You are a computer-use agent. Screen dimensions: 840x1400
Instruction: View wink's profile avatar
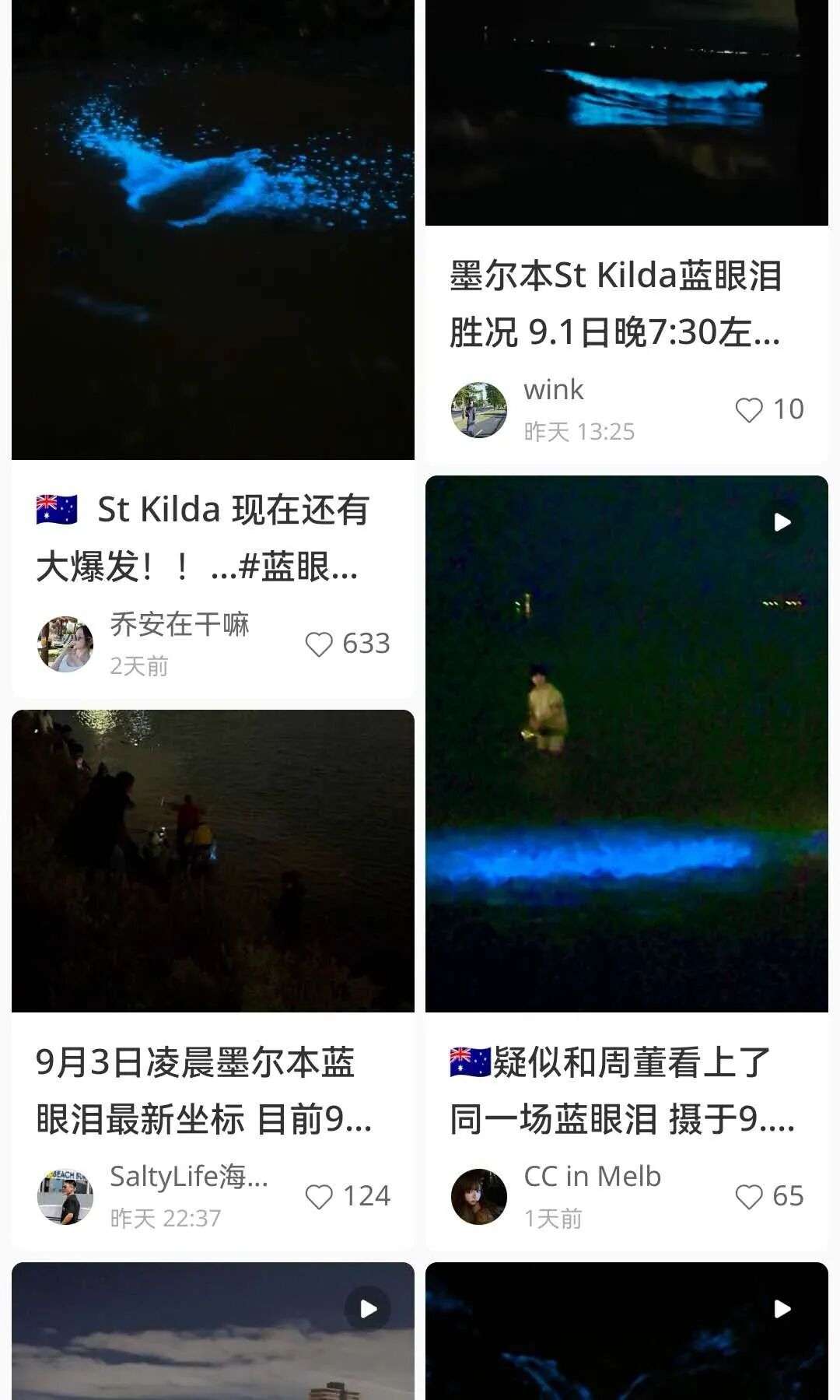click(x=479, y=410)
